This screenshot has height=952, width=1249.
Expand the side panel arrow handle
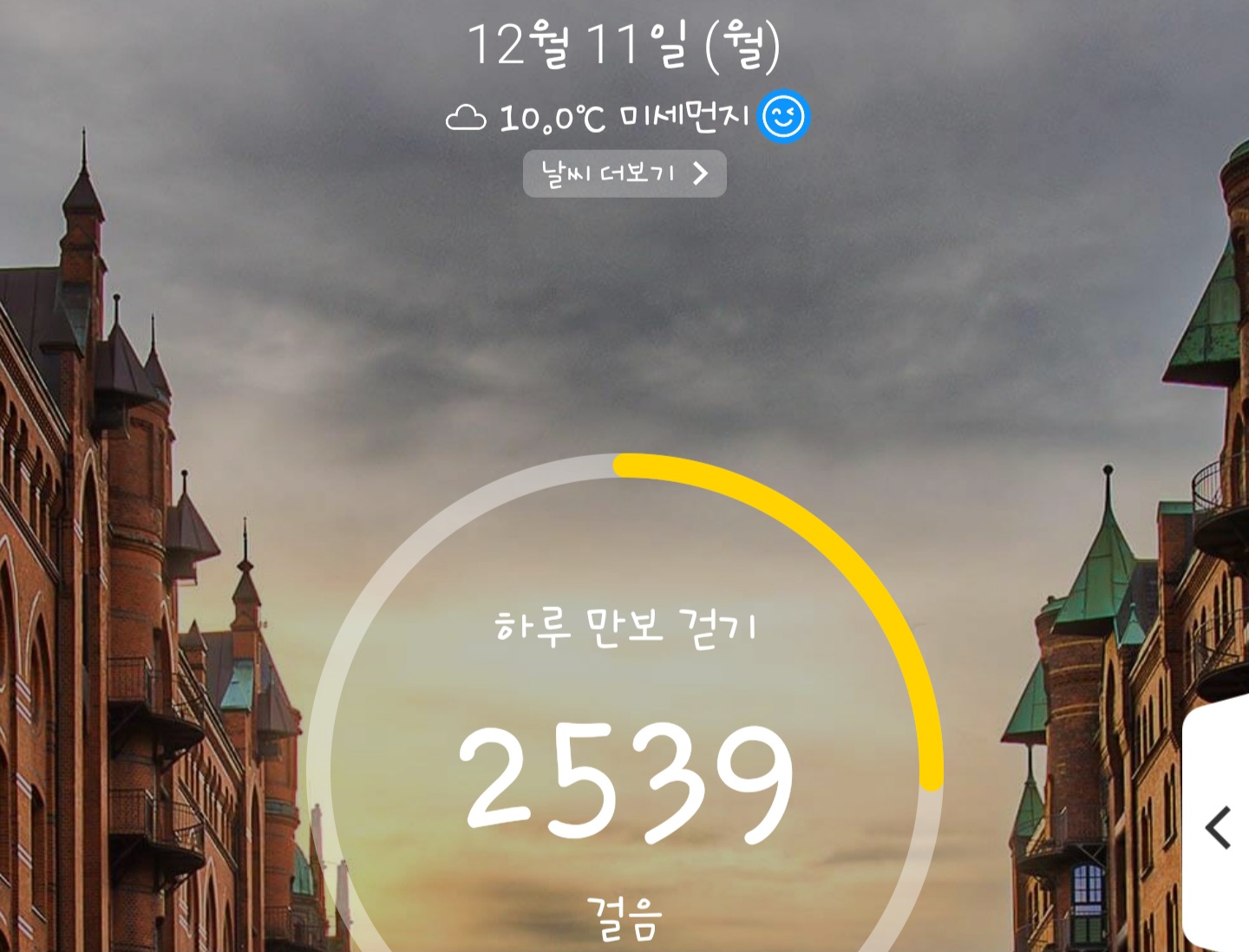pos(1219,827)
